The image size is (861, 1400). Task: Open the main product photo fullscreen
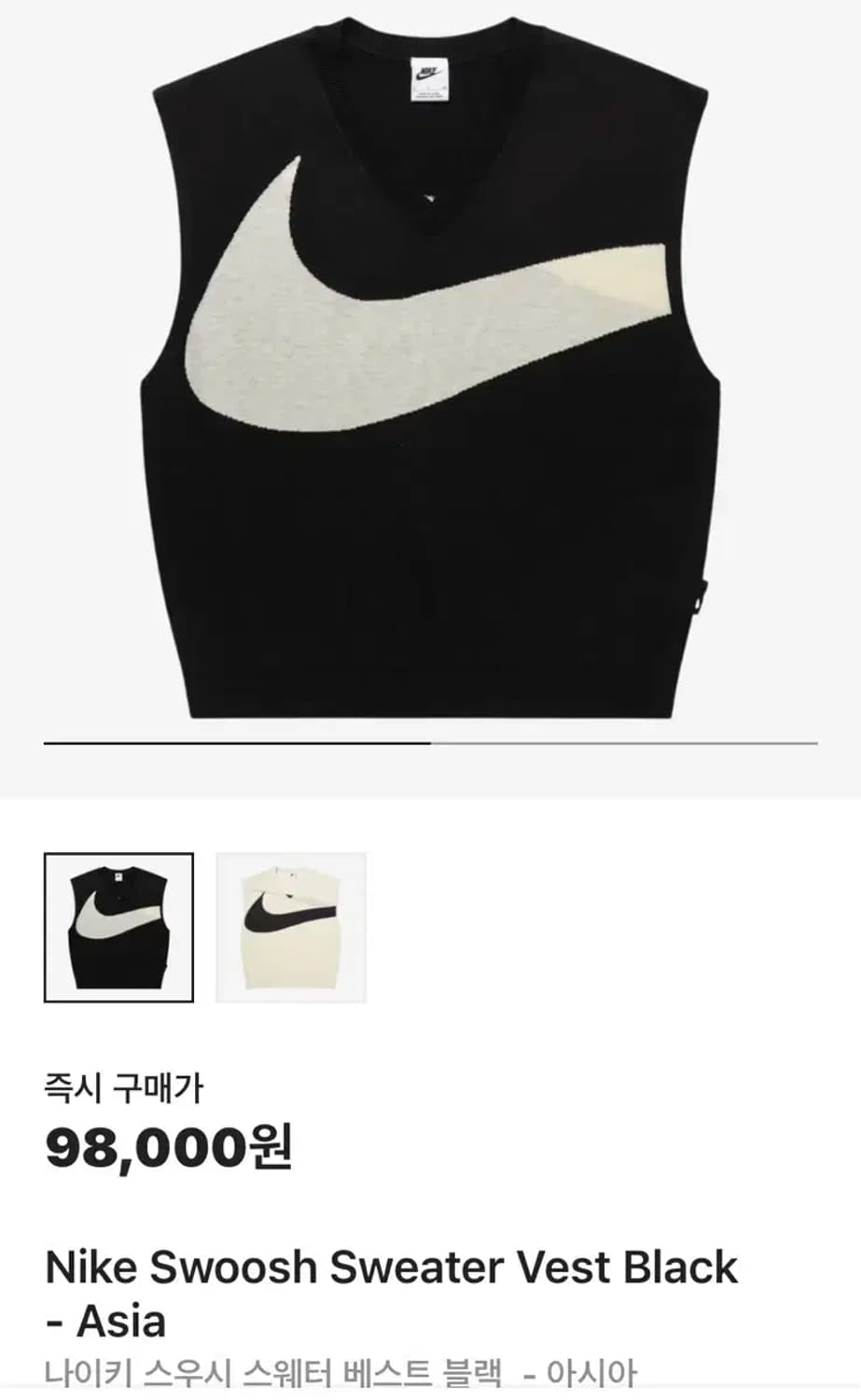(429, 373)
